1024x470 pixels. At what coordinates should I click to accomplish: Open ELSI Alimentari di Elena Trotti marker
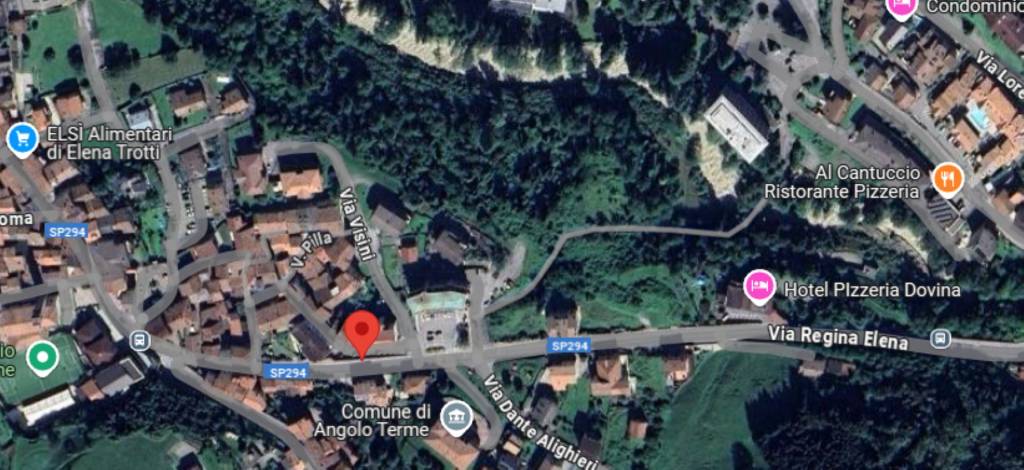(22, 140)
